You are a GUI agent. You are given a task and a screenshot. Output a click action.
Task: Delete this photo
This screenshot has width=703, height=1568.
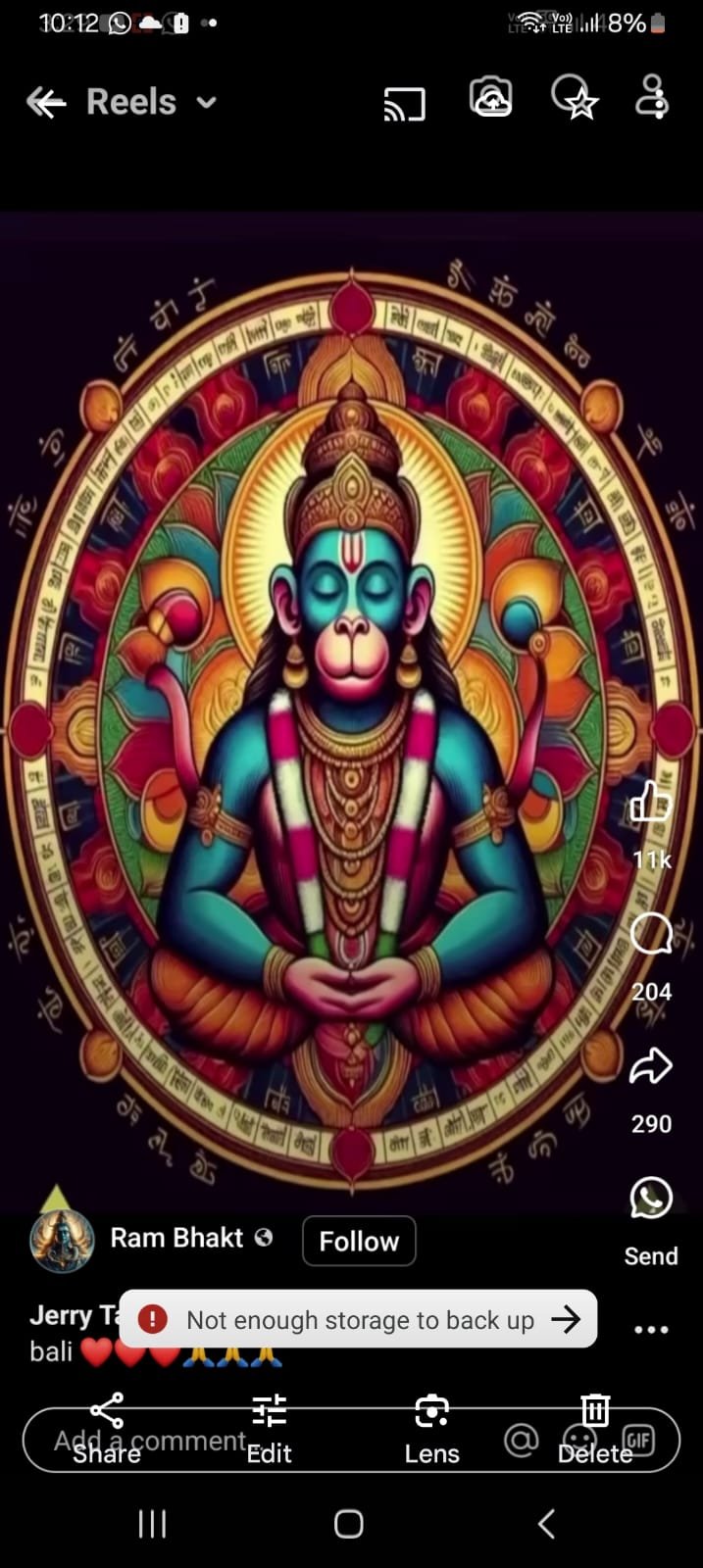[595, 1430]
